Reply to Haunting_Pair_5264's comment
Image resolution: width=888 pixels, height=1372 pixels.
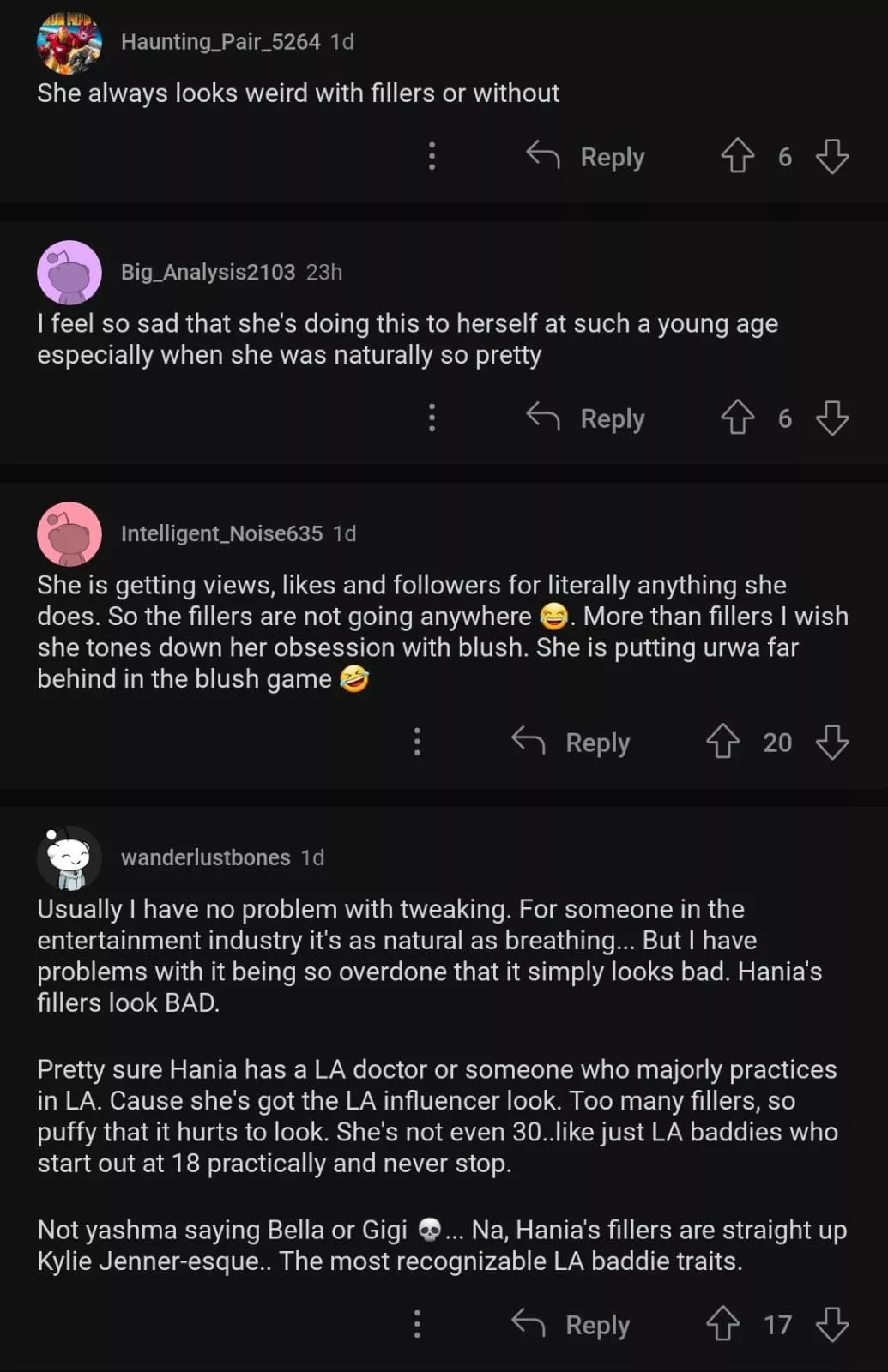586,157
